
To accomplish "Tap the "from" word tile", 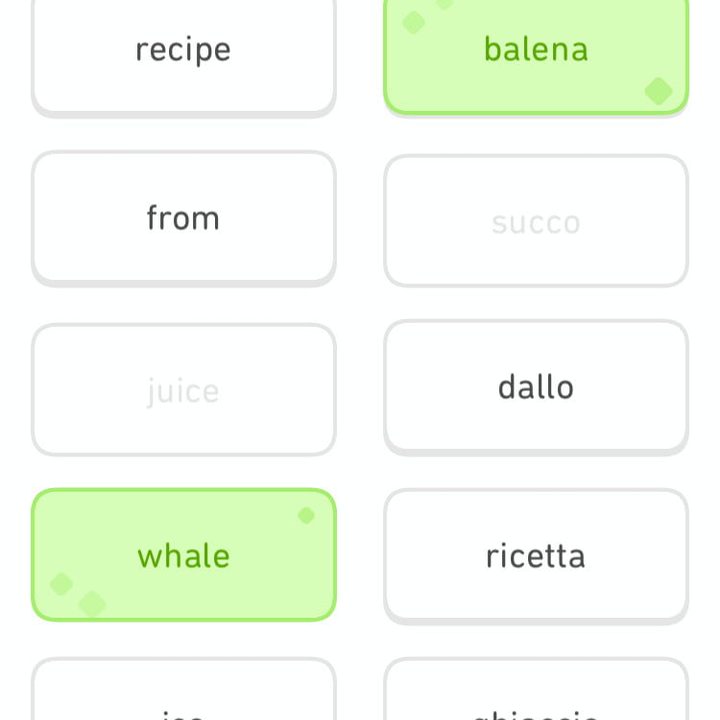I will tap(183, 218).
